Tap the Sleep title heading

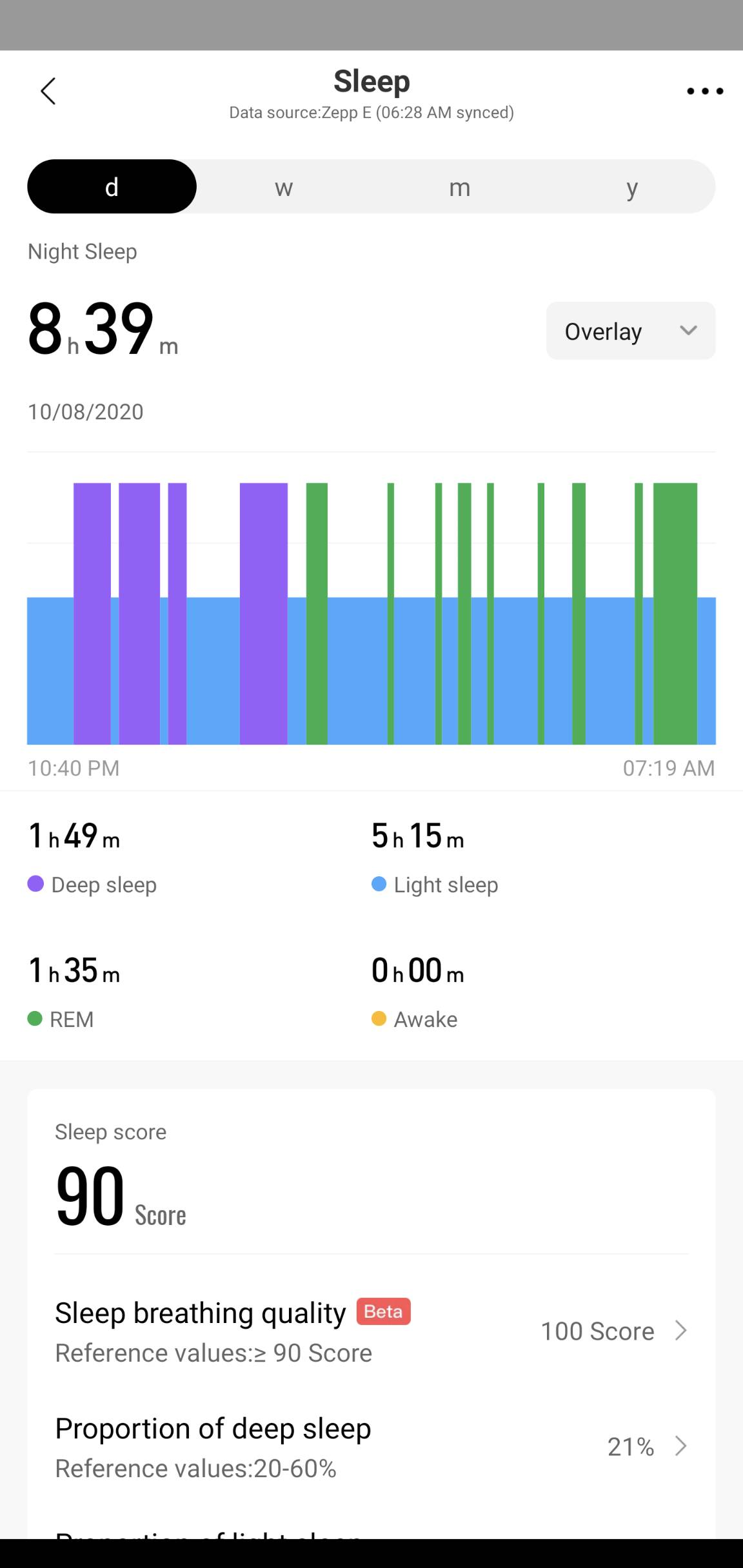click(x=371, y=81)
